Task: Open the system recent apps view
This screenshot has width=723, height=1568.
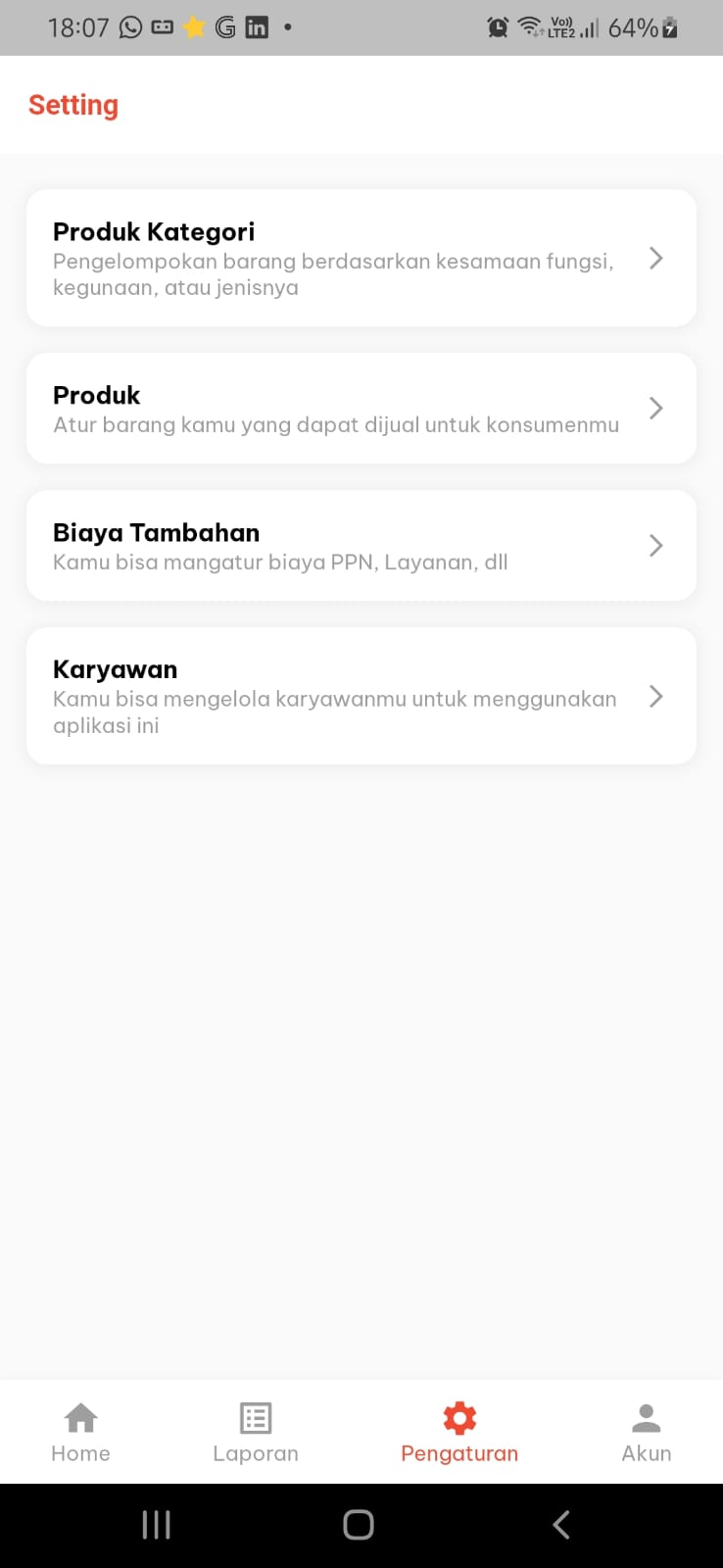Action: pyautogui.click(x=157, y=1524)
